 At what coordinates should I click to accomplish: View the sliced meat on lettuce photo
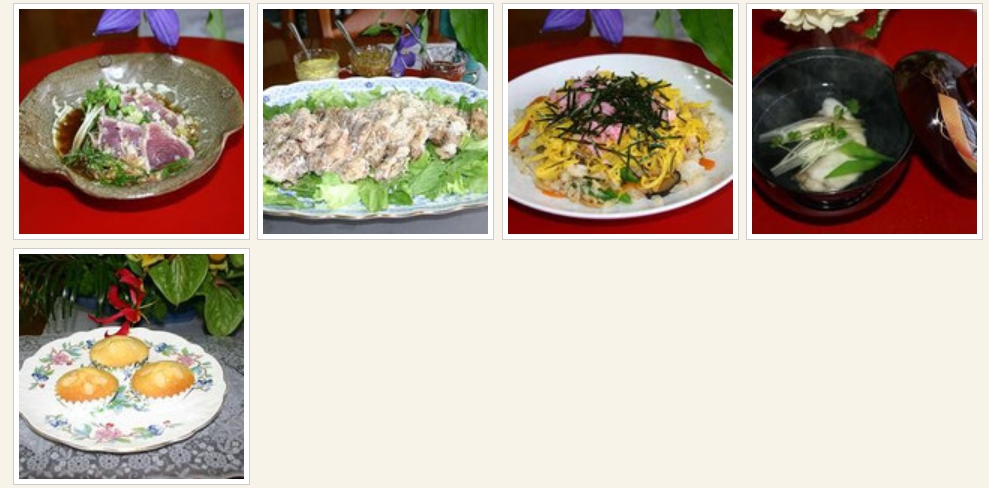[x=375, y=121]
